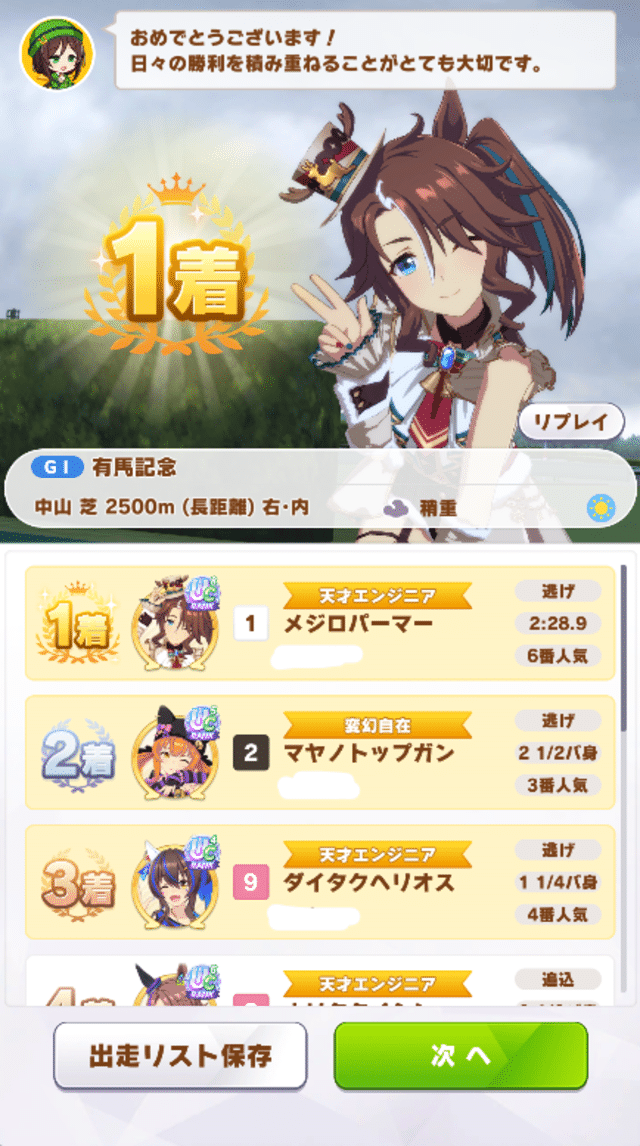Select マヤノトップガン's second place result row

[x=320, y=753]
